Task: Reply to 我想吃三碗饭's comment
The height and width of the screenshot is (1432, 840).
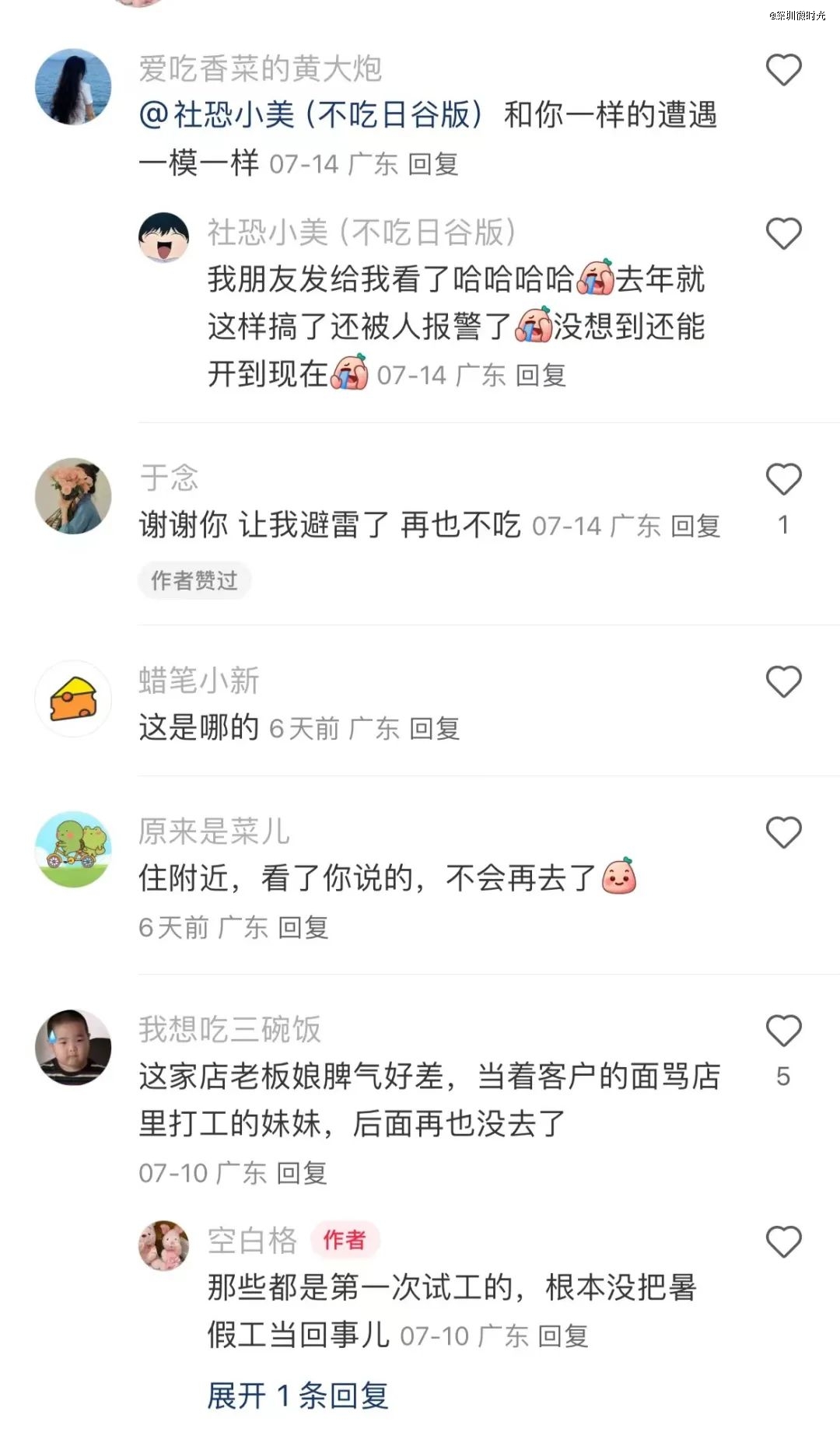Action: pyautogui.click(x=302, y=1173)
